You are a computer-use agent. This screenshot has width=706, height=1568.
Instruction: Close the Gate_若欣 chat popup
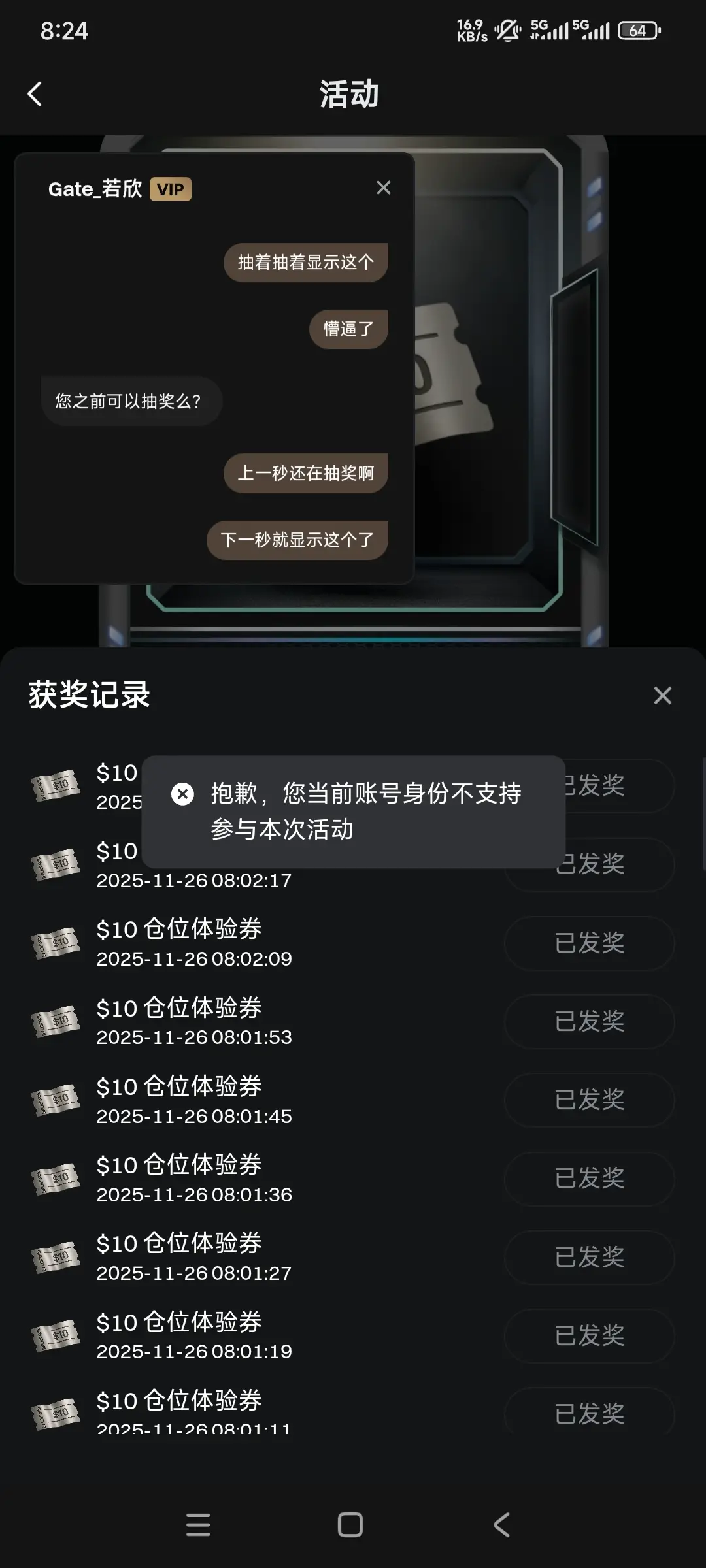tap(384, 188)
